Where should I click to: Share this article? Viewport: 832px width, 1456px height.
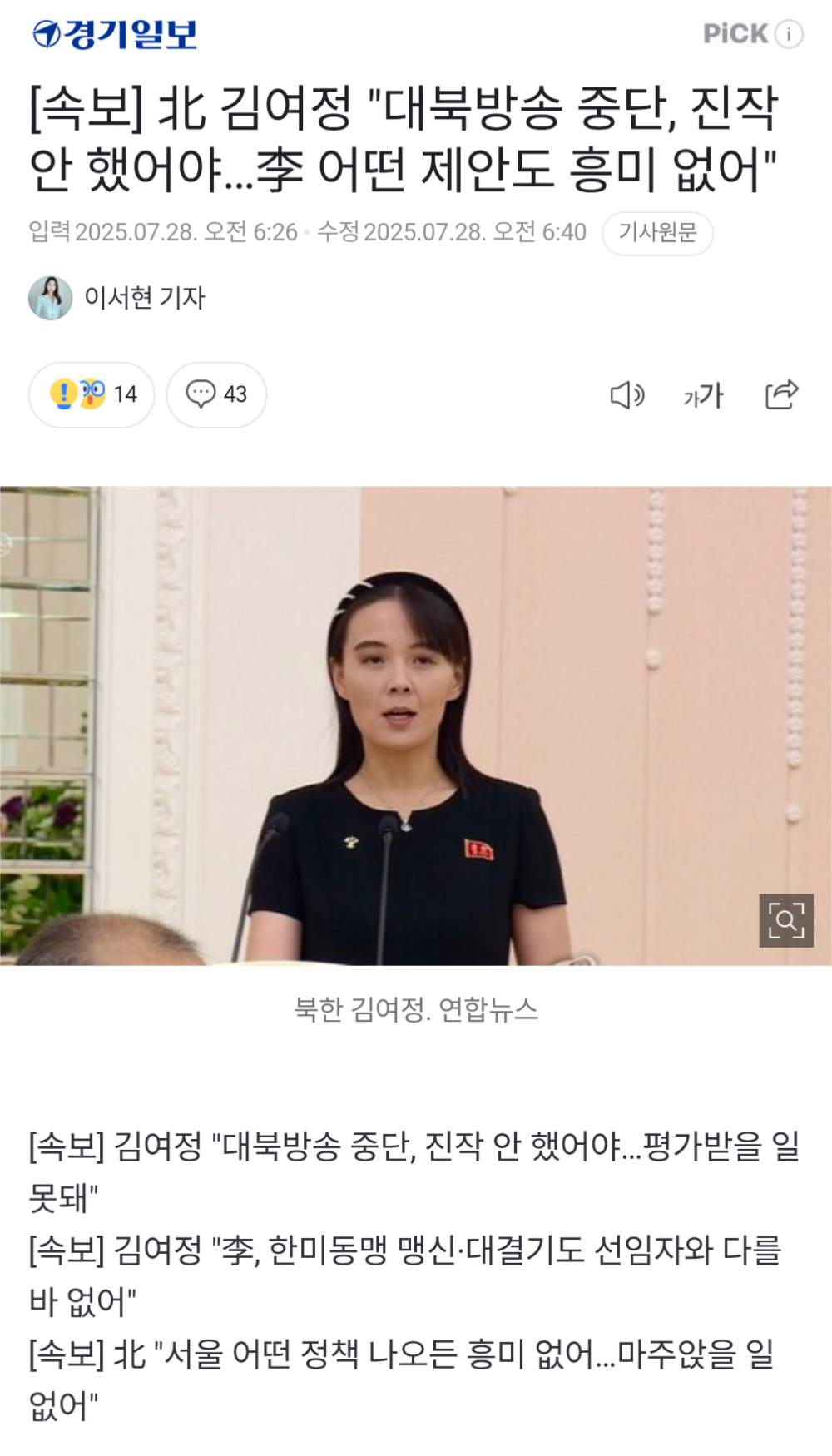click(781, 394)
